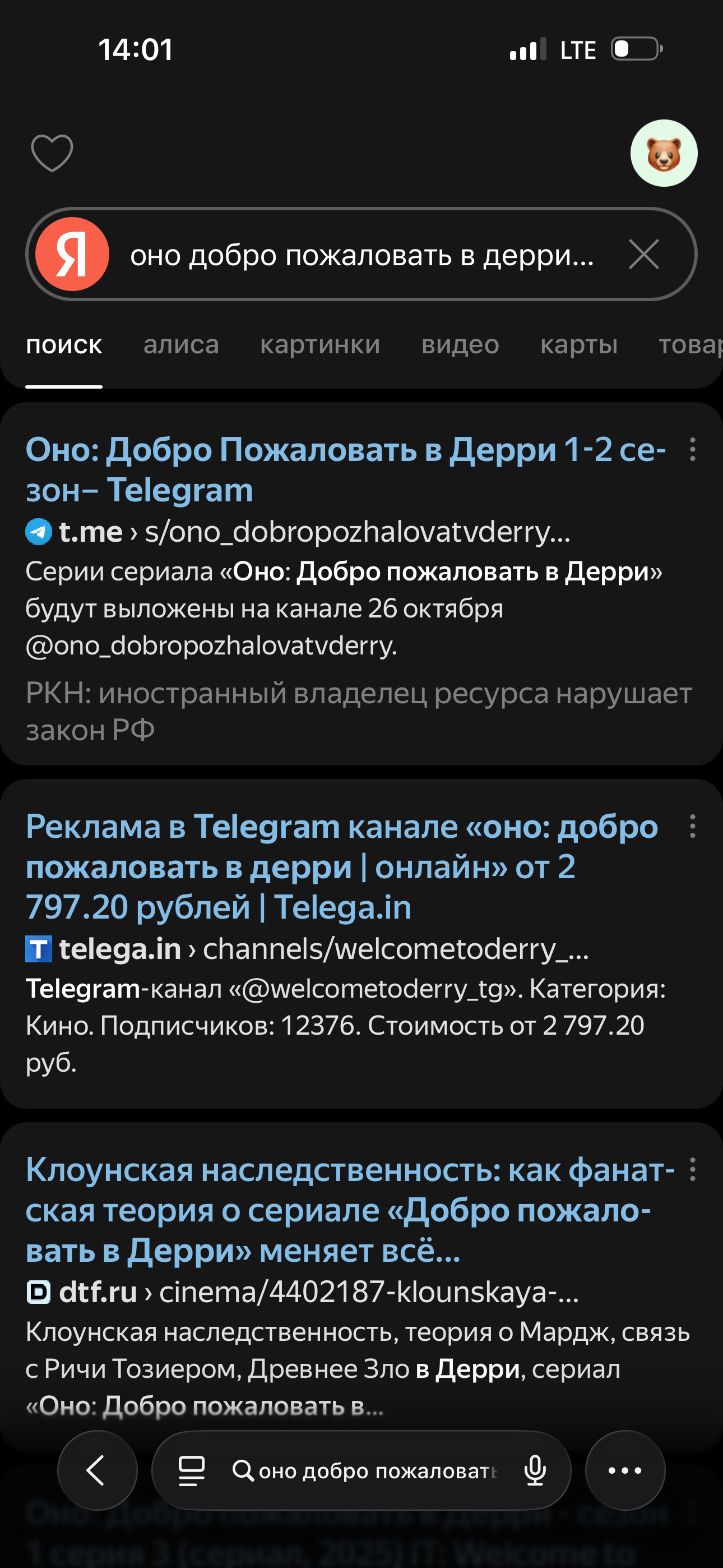Go back with the bottom arrow button
The width and height of the screenshot is (723, 1568).
98,1470
